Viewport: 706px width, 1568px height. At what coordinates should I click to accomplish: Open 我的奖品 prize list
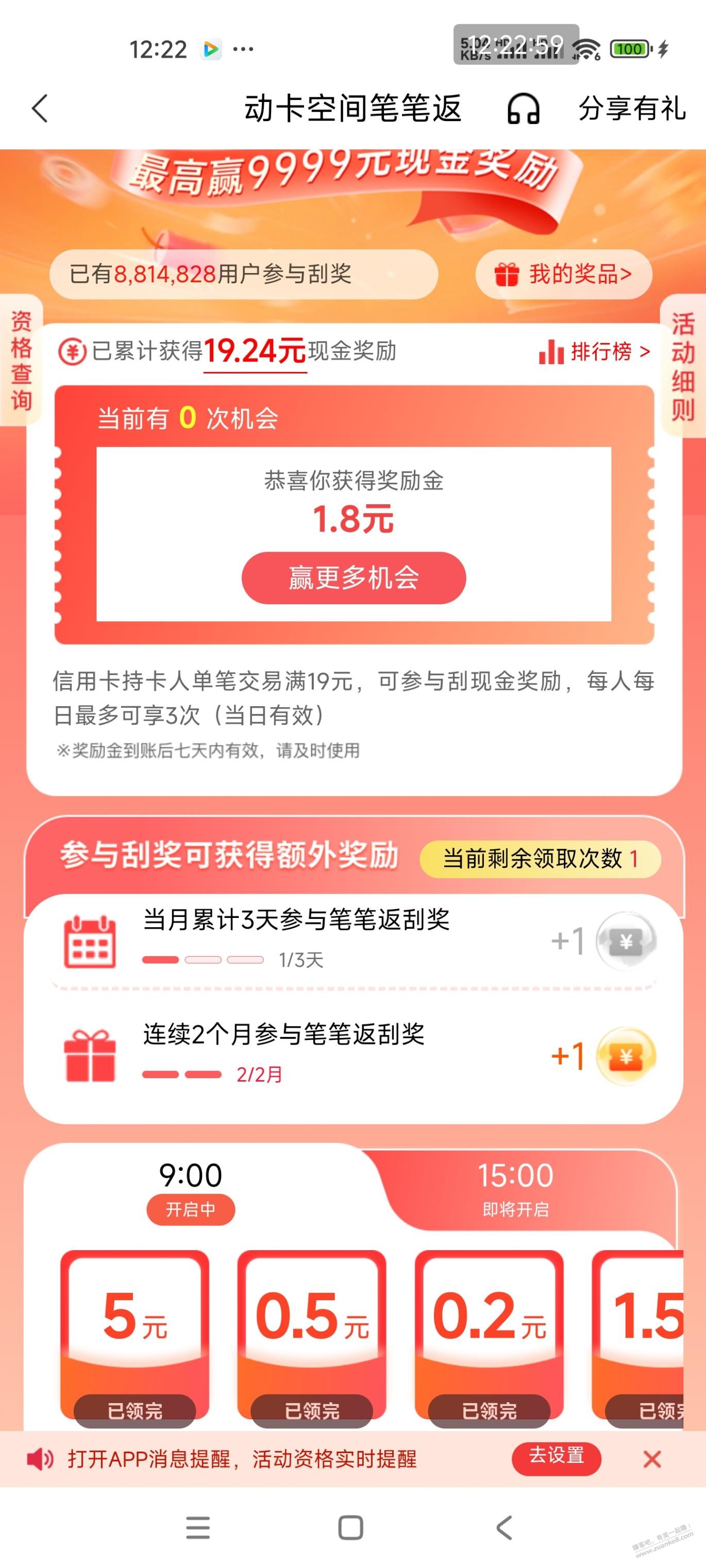563,275
